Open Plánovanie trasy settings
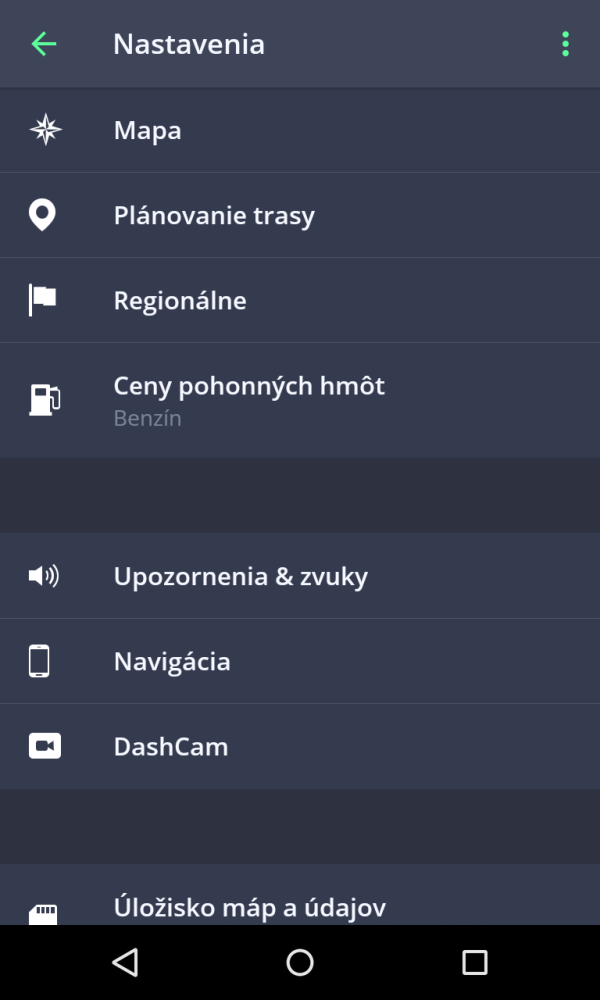Viewport: 600px width, 1000px height. coord(300,215)
